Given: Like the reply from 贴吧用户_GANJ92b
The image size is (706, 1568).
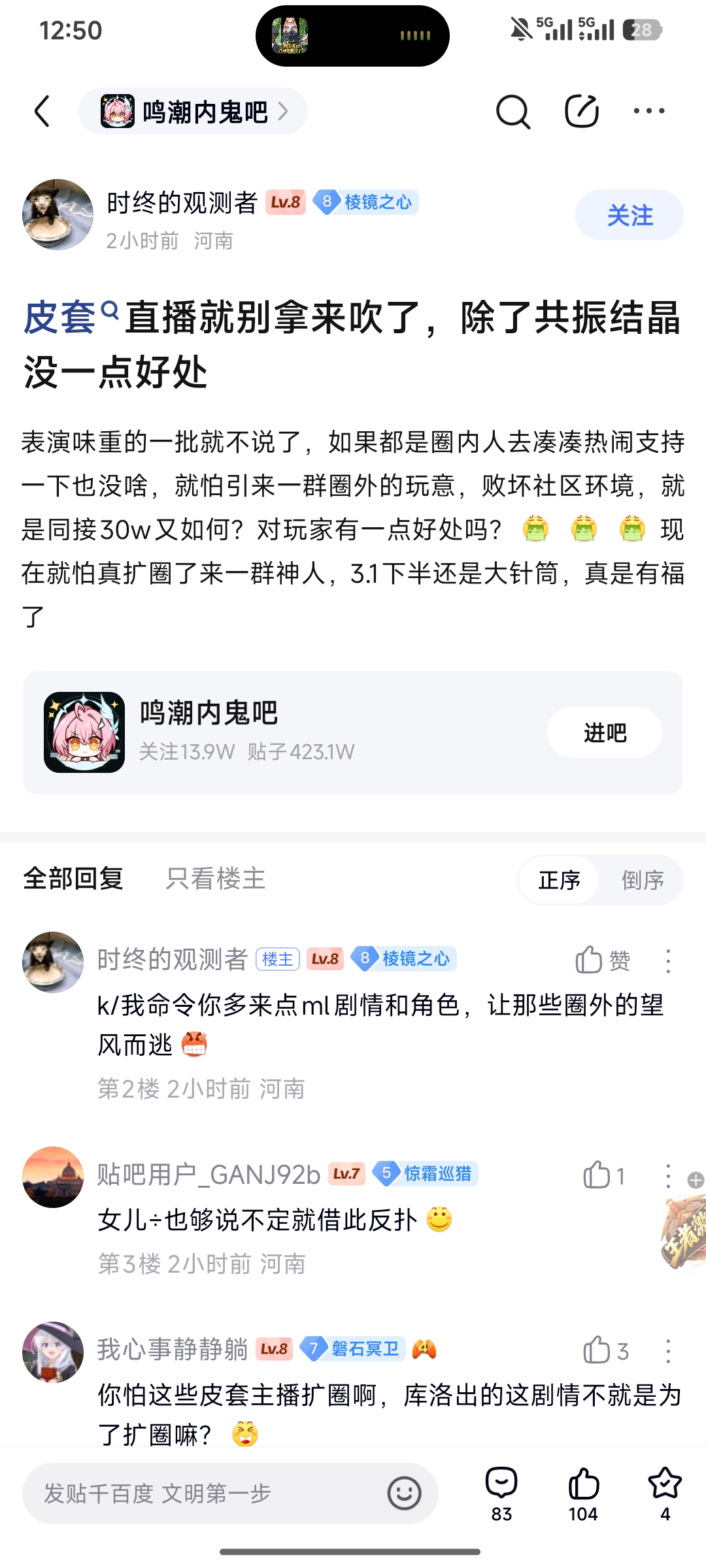Looking at the screenshot, I should [603, 1176].
